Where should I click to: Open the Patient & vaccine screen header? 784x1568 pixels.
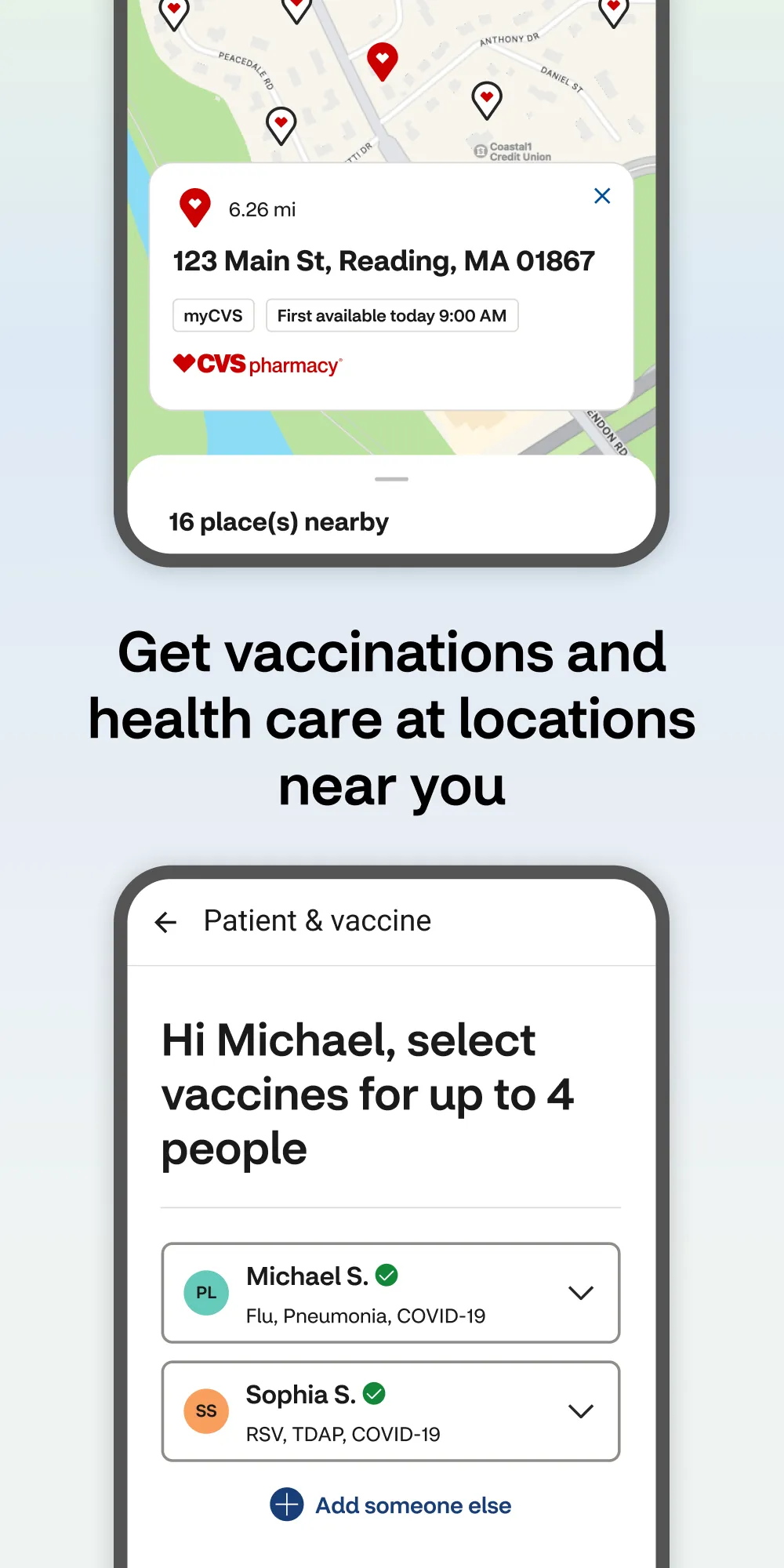317,920
